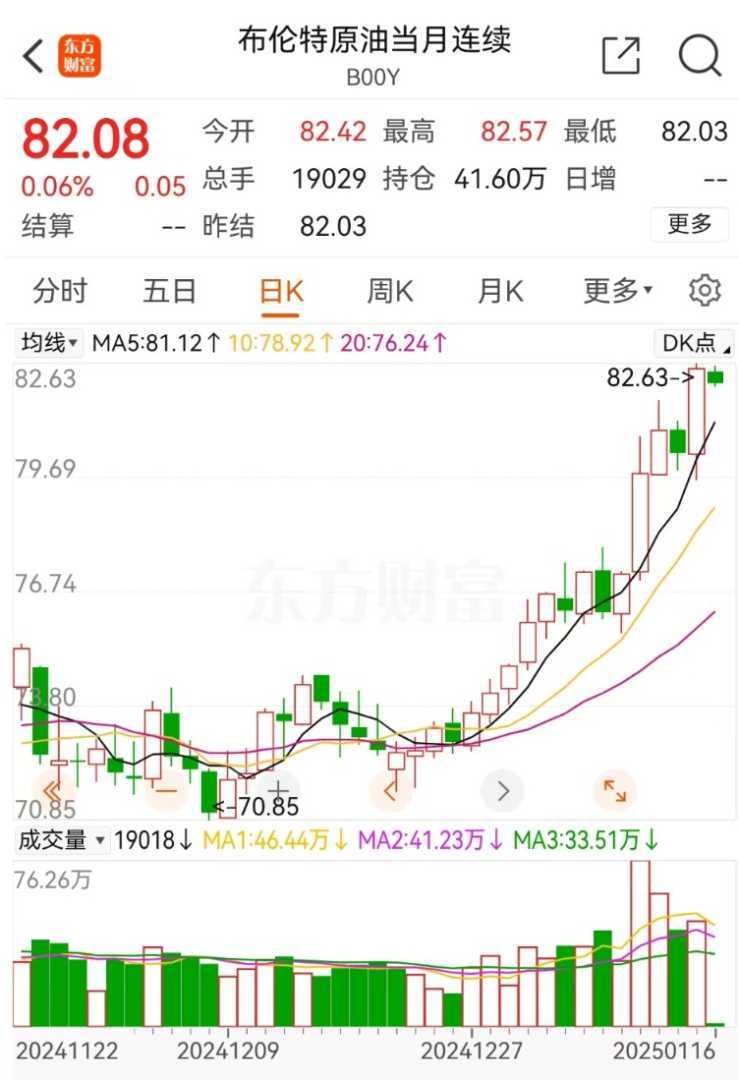Image resolution: width=739 pixels, height=1080 pixels.
Task: Tap the double left arrow on chart
Action: pyautogui.click(x=53, y=791)
